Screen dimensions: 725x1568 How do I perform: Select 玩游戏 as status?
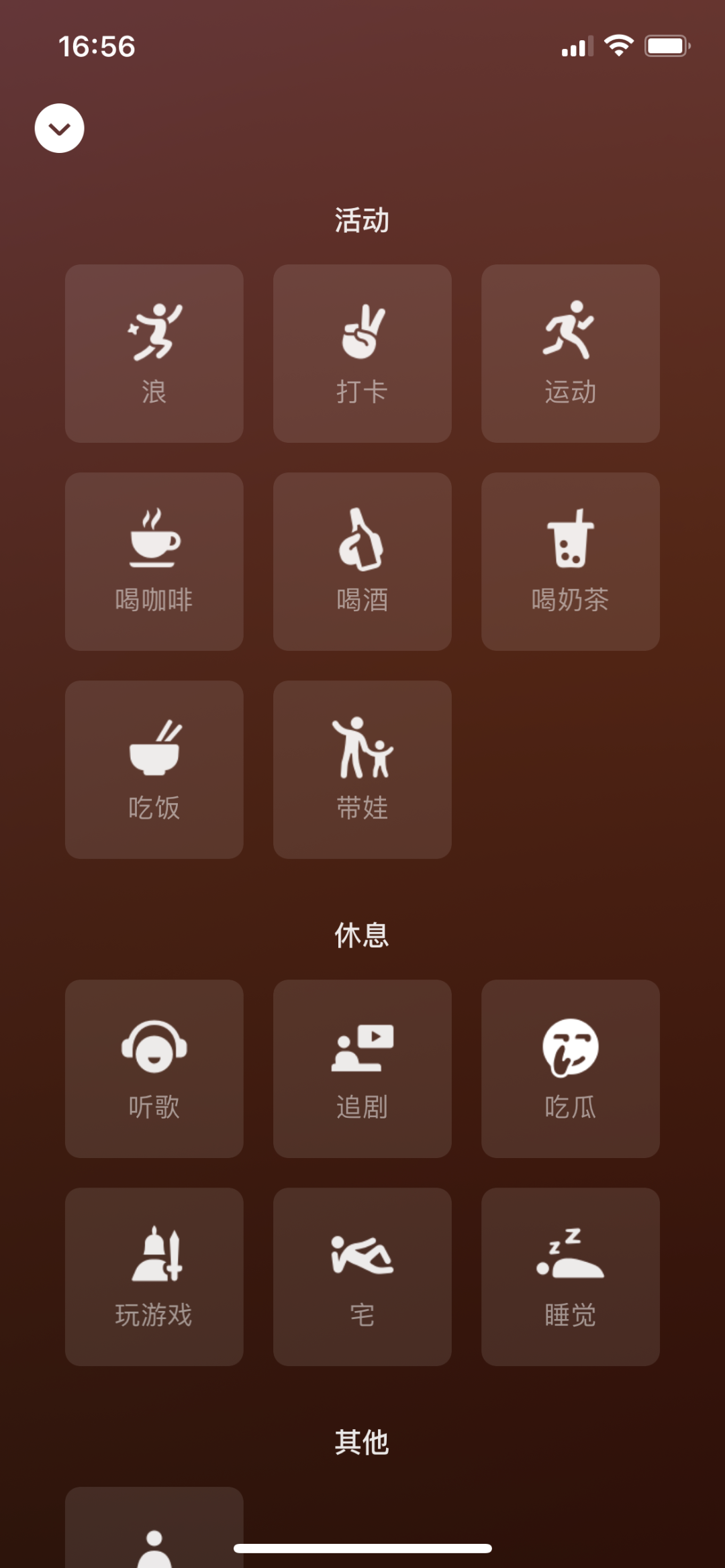pyautogui.click(x=154, y=1276)
